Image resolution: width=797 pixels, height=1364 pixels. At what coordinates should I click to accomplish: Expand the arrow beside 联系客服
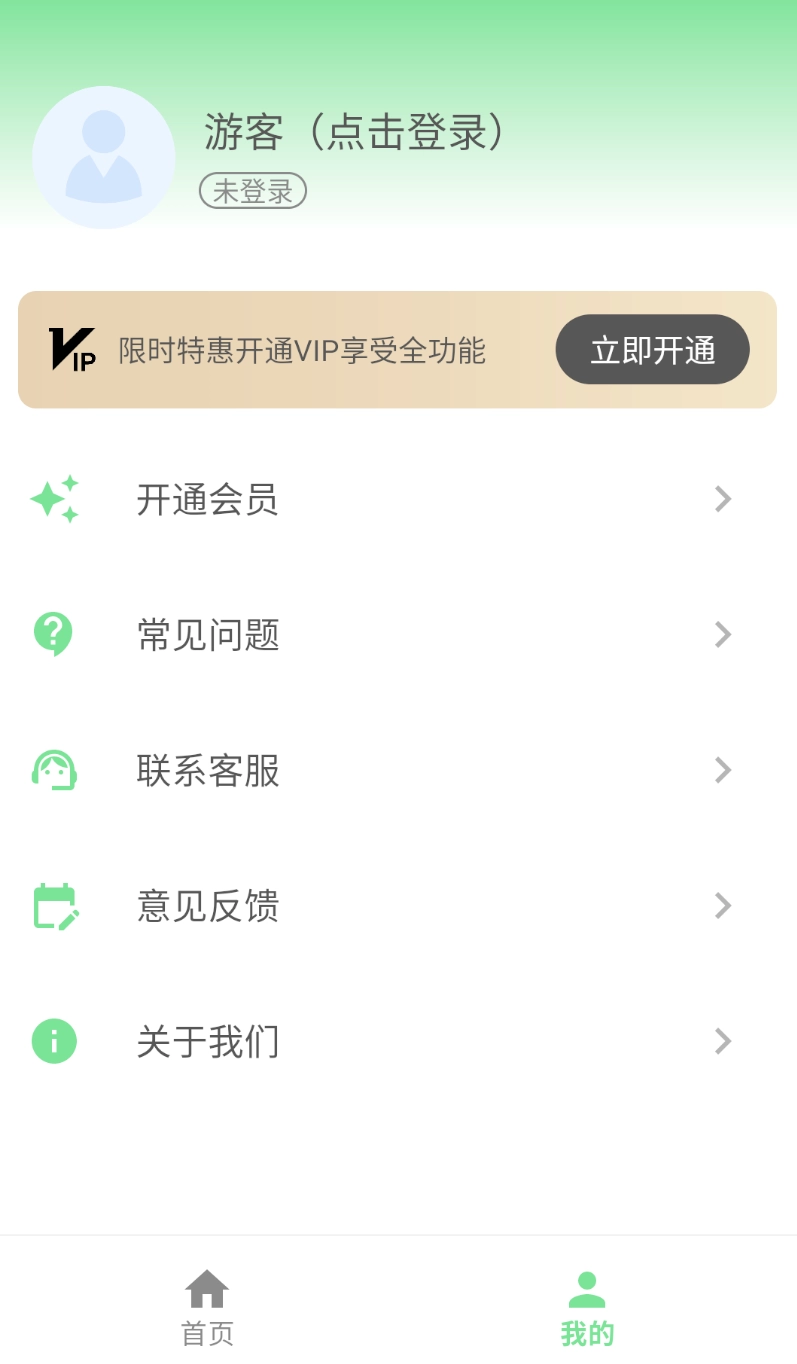tap(722, 770)
